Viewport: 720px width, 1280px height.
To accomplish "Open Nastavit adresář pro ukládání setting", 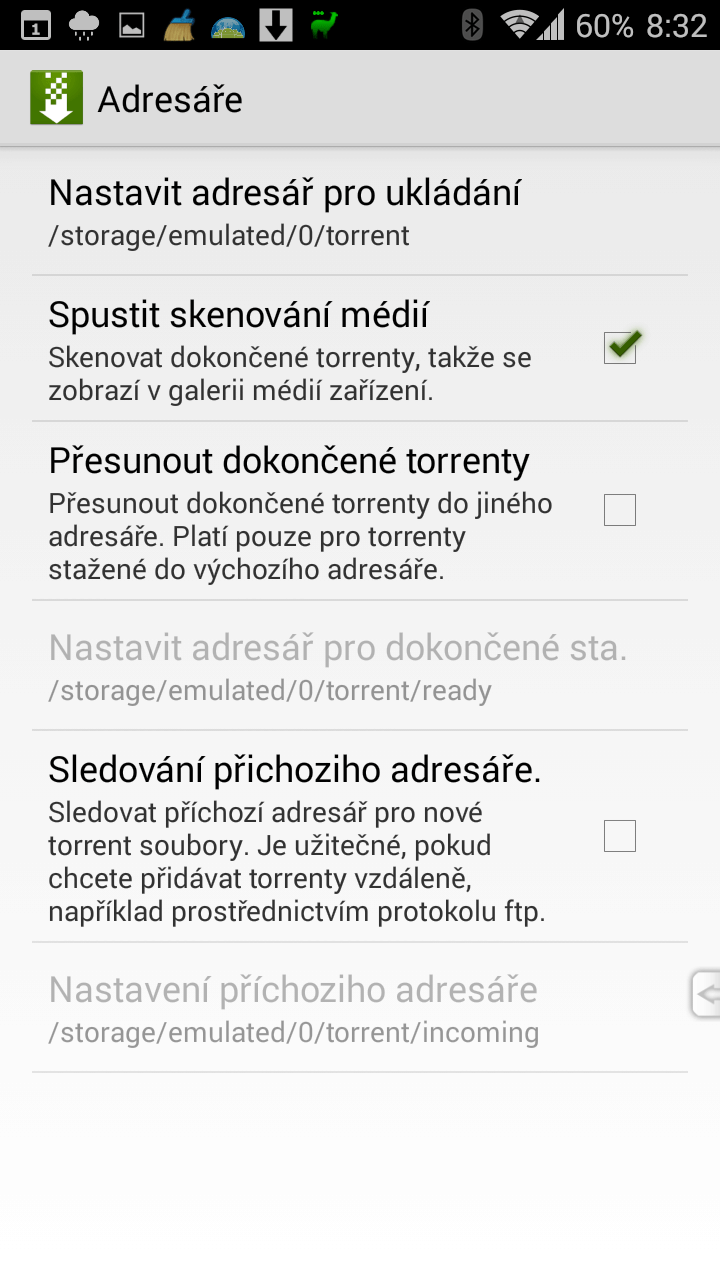I will (360, 212).
